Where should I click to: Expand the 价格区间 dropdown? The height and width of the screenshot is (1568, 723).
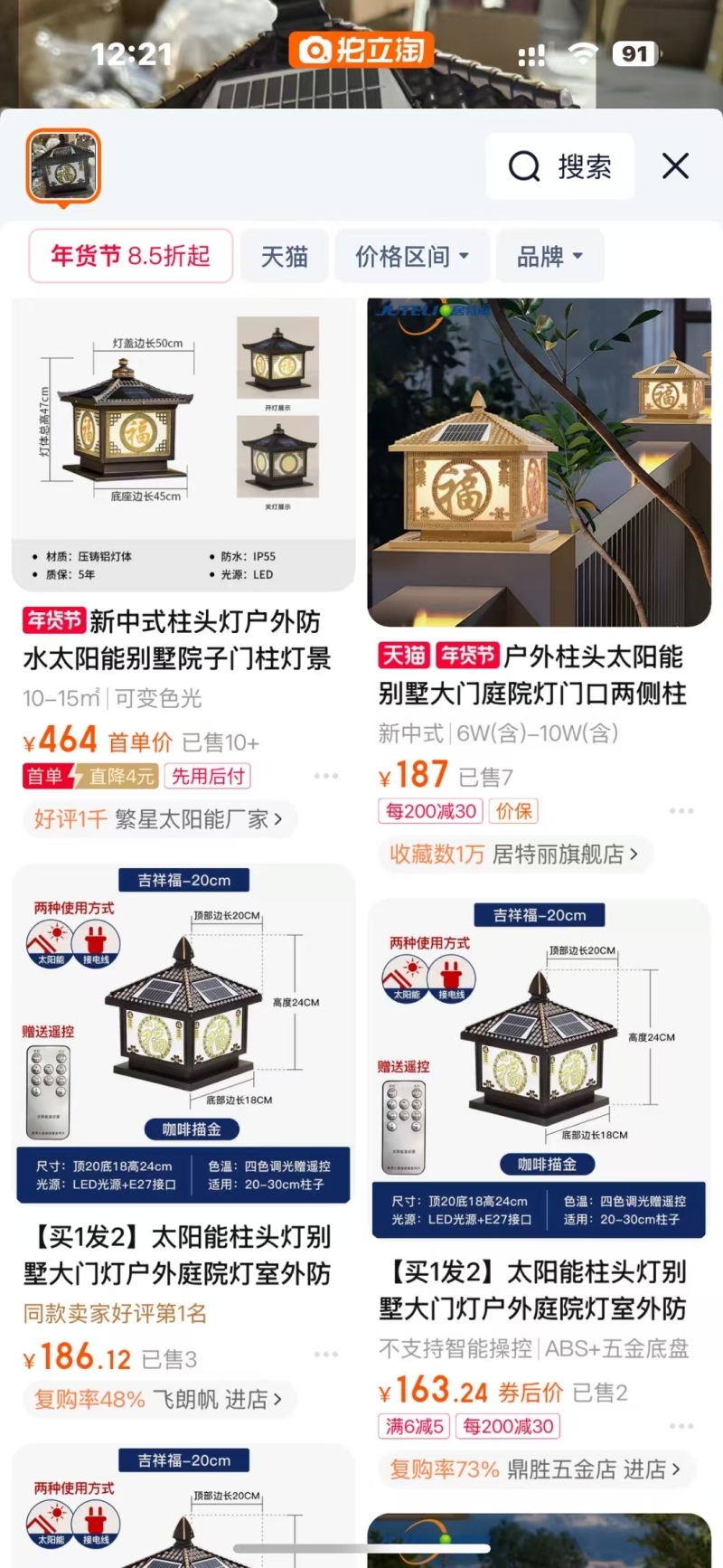pyautogui.click(x=412, y=256)
